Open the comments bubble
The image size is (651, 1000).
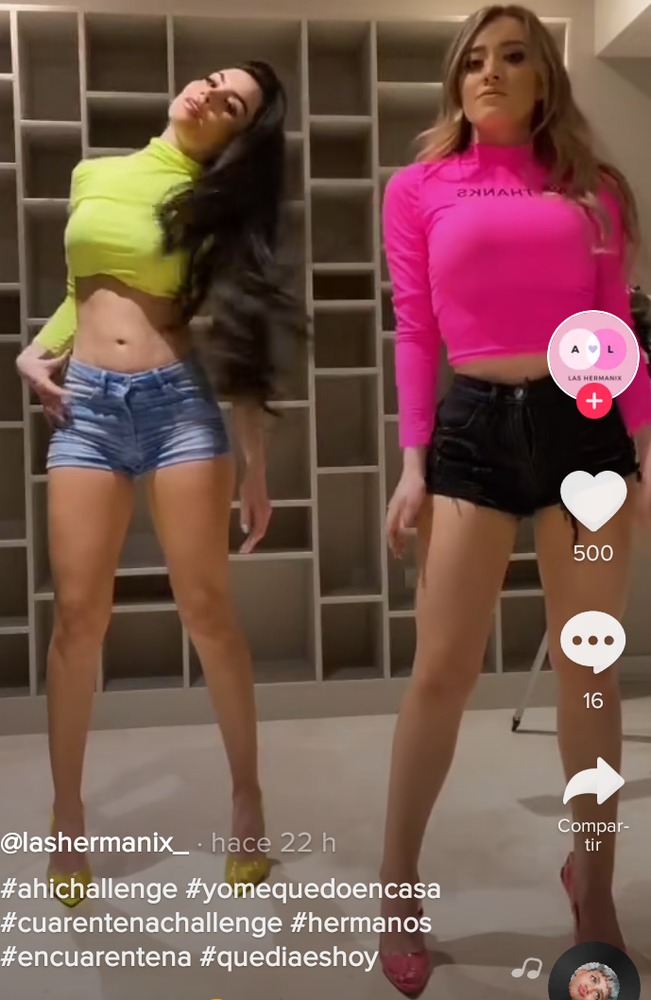tap(593, 642)
